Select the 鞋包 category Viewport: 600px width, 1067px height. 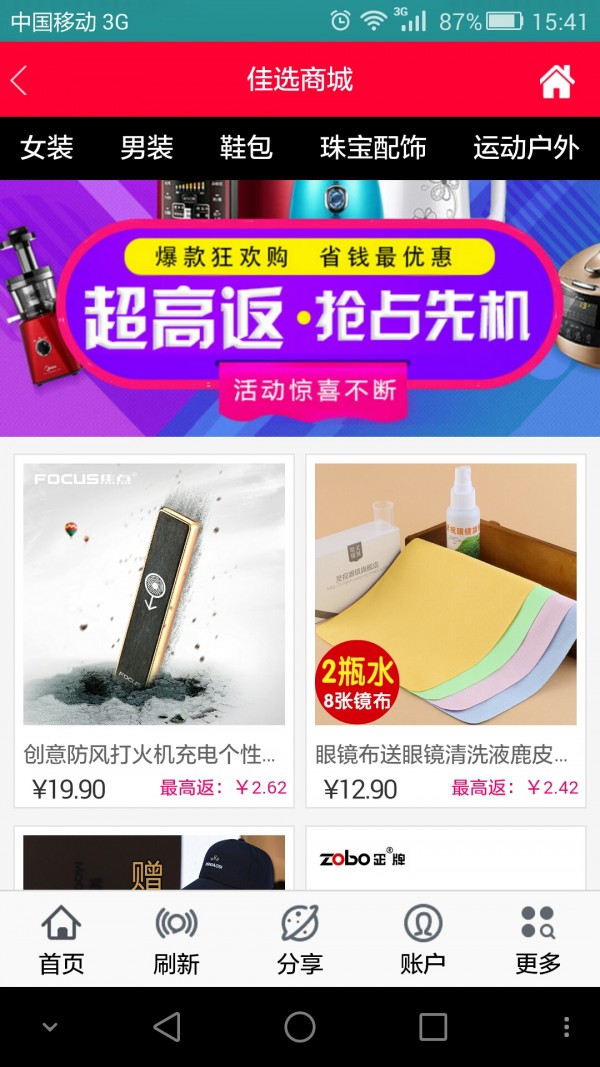click(246, 148)
